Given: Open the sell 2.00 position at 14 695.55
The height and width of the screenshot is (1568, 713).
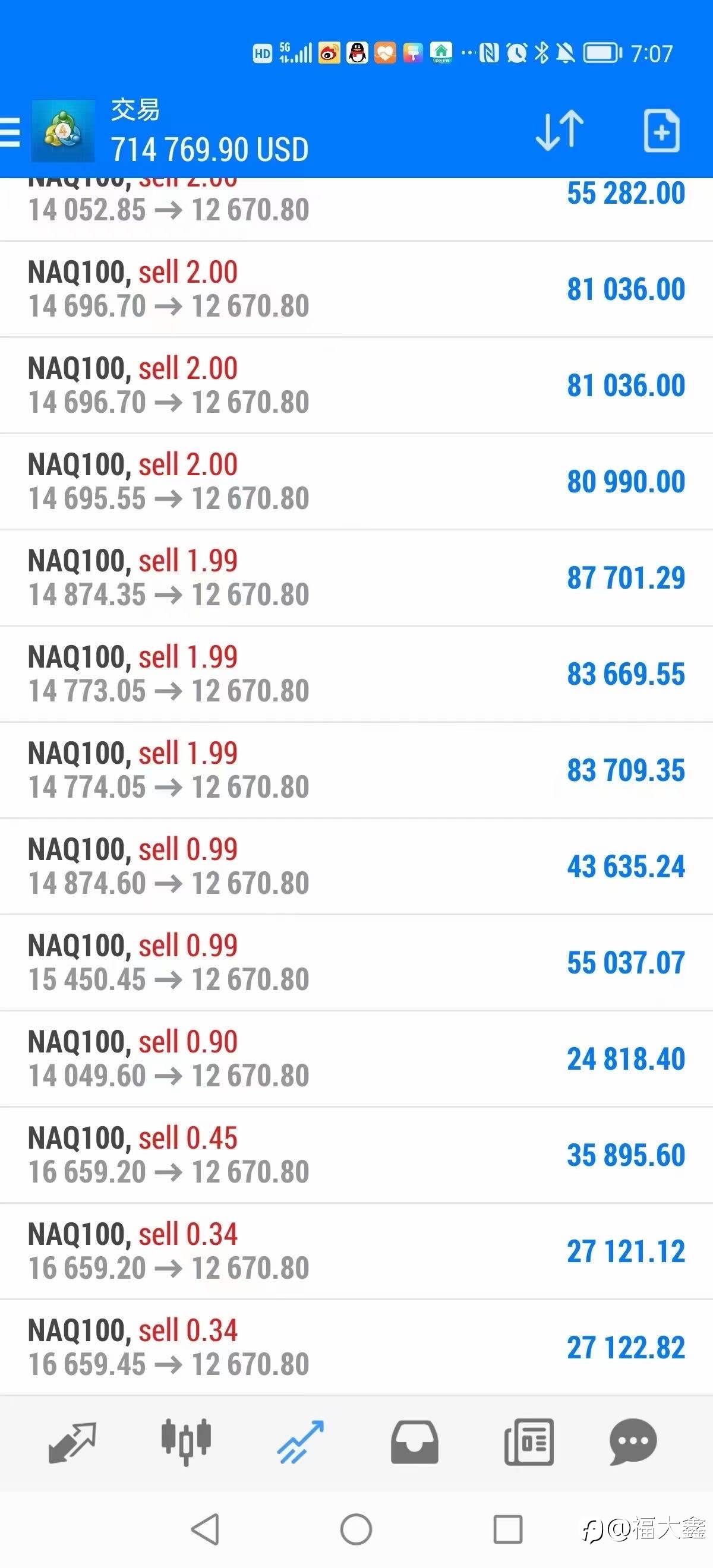Looking at the screenshot, I should (356, 482).
